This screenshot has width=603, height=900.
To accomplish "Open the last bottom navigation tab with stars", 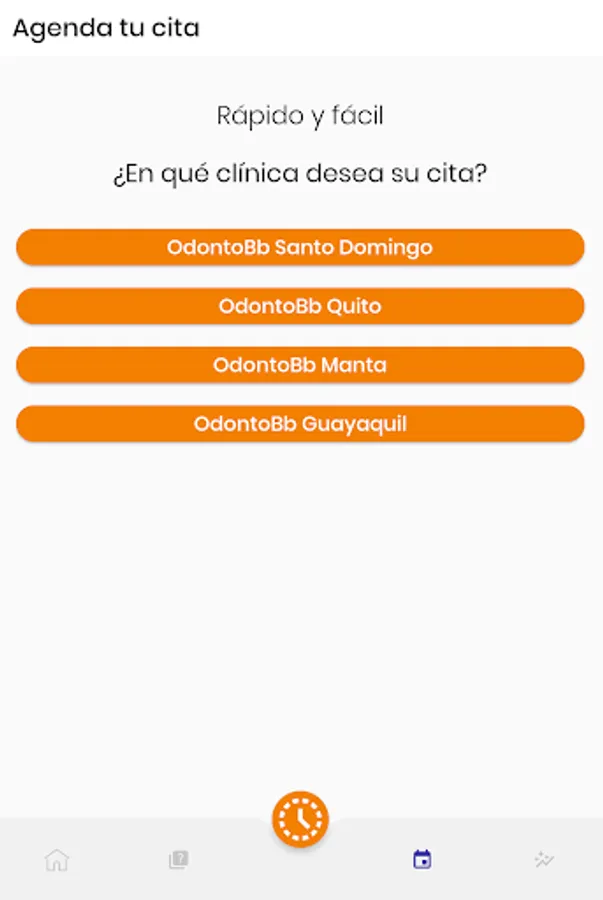I will tap(544, 859).
